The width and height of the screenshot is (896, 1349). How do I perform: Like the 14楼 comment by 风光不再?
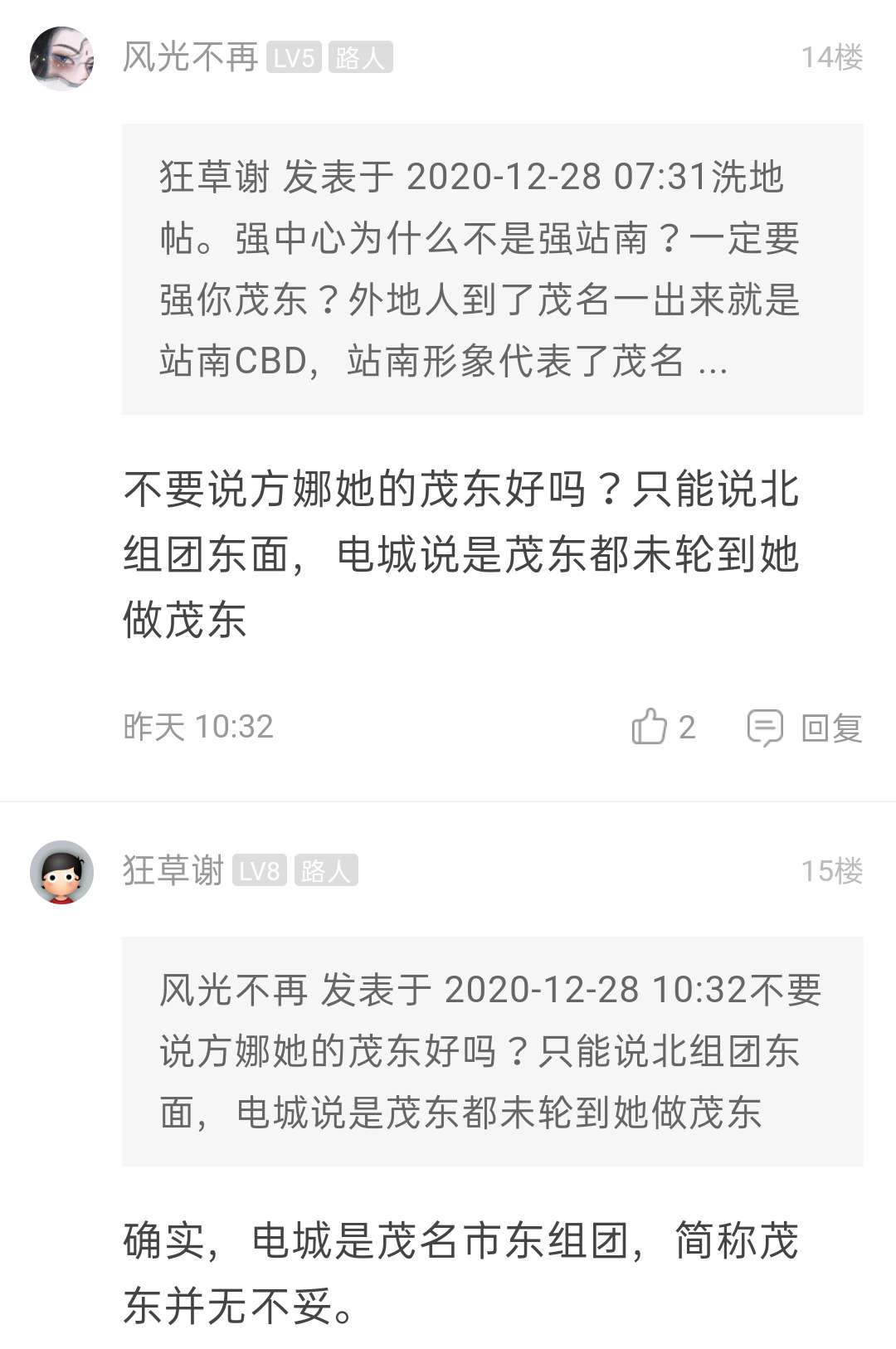click(663, 728)
